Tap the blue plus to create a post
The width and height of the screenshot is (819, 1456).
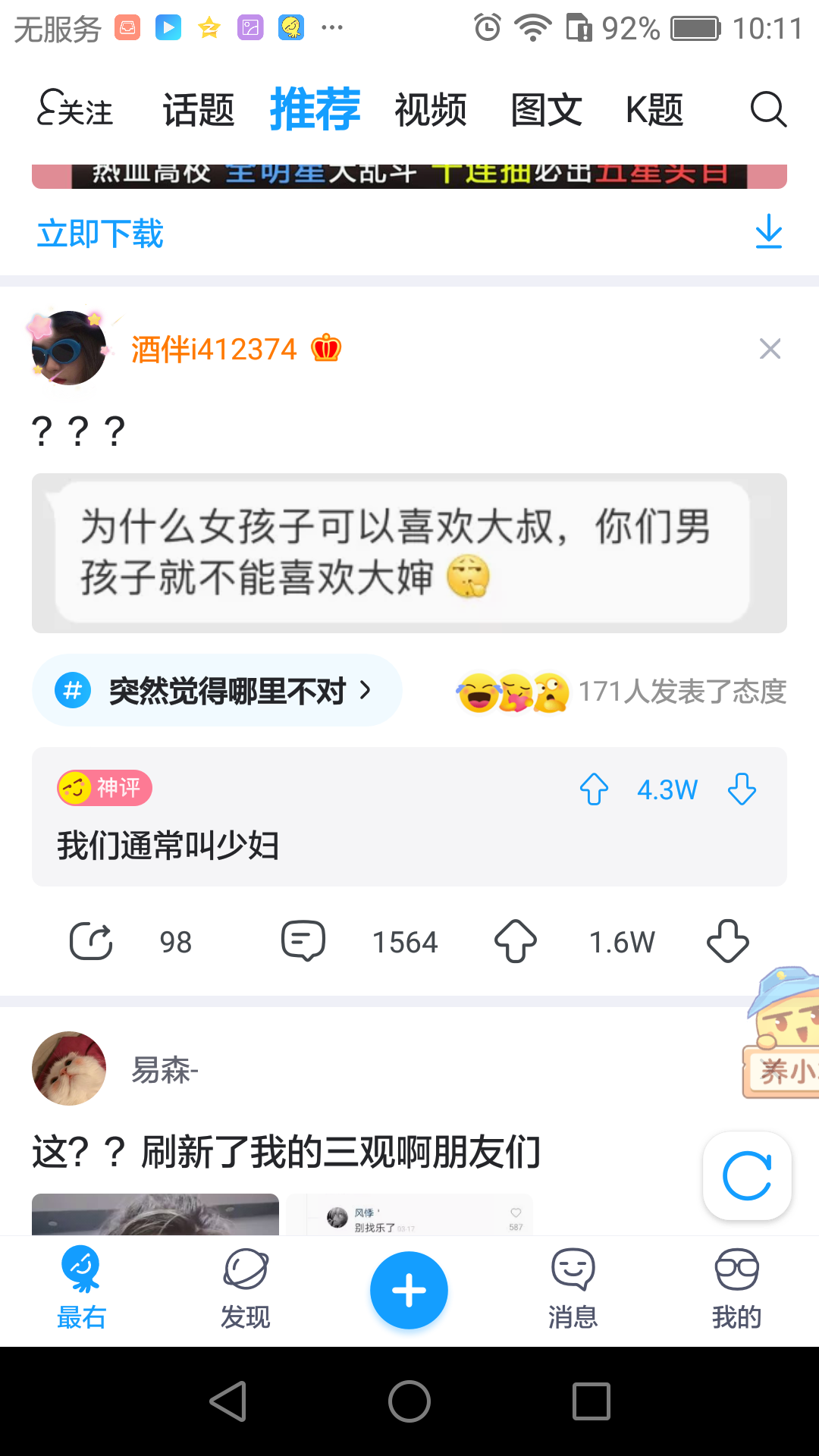(x=409, y=1289)
